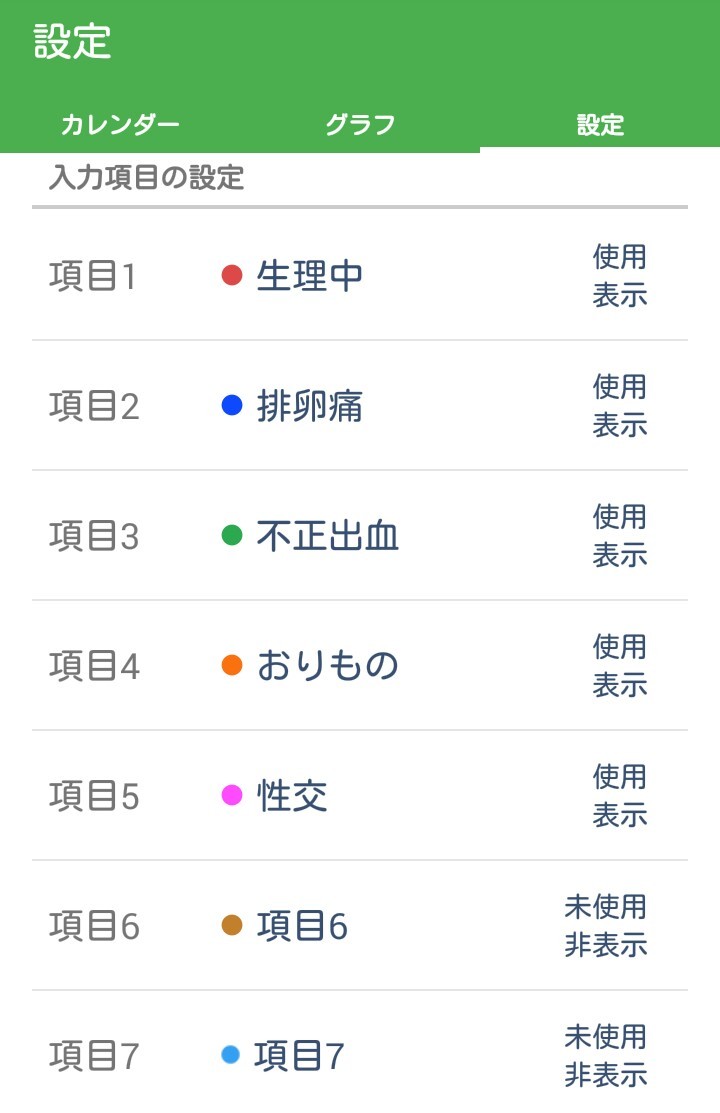Edit the 項目3 不正出血 row
This screenshot has width=720, height=1113.
(x=360, y=536)
